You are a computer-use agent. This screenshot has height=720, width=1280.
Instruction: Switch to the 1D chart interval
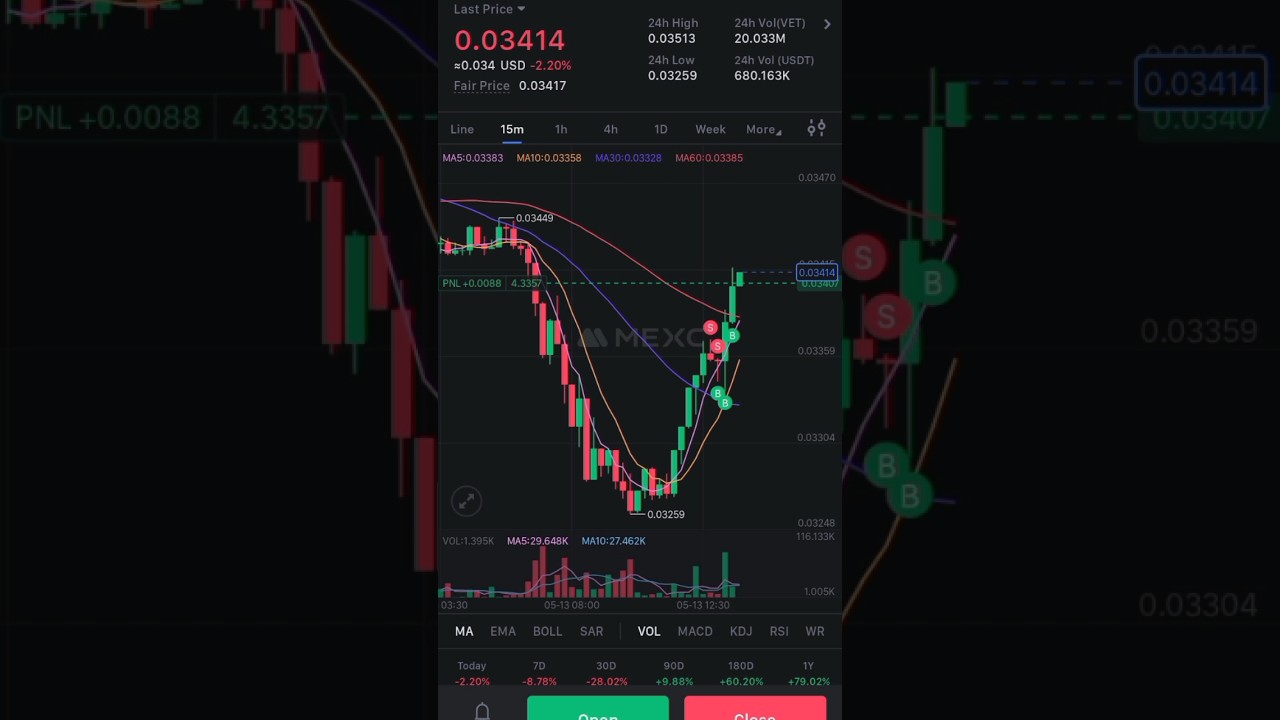click(x=660, y=129)
